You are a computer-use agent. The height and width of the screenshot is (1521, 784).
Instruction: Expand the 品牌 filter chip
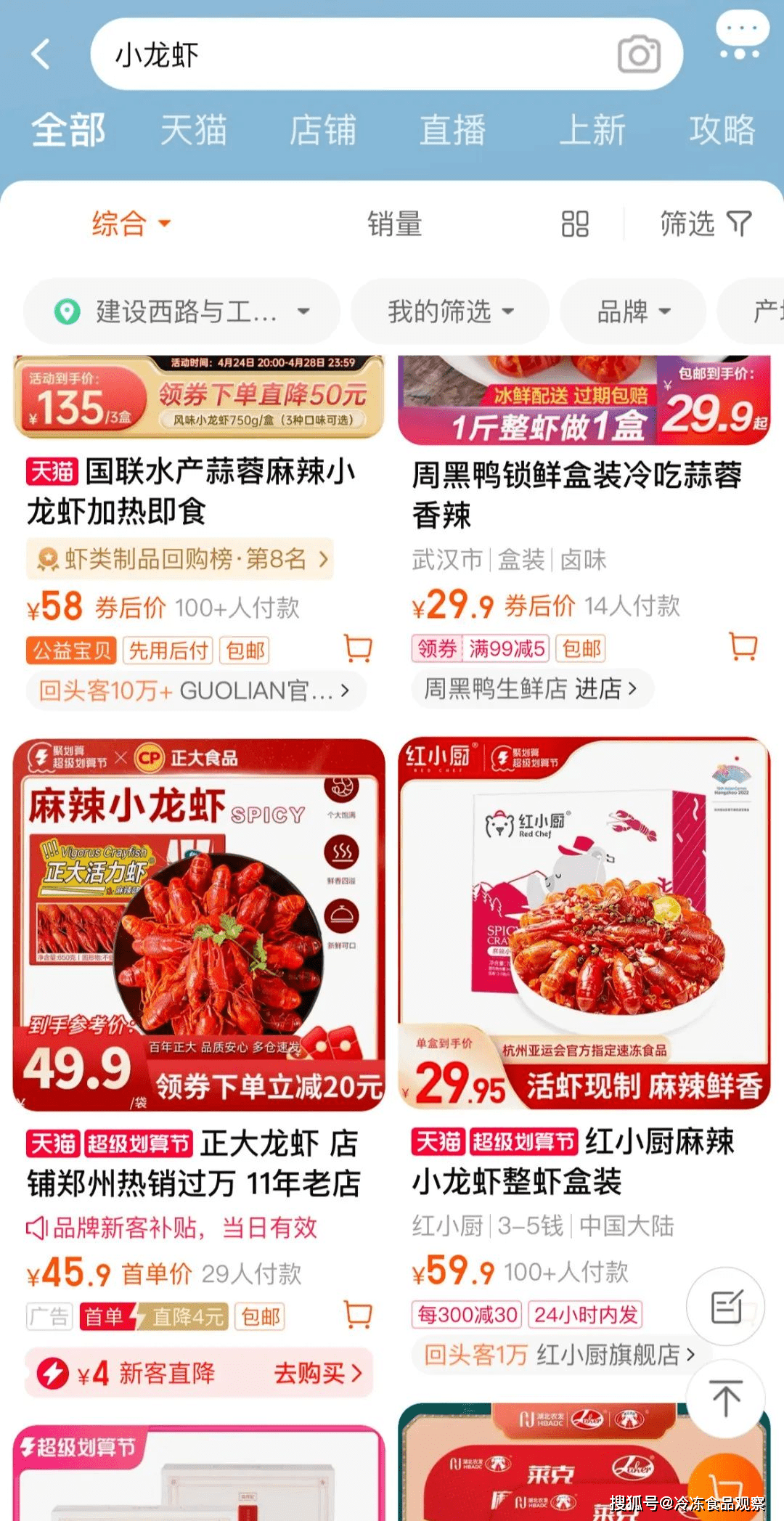tap(633, 312)
